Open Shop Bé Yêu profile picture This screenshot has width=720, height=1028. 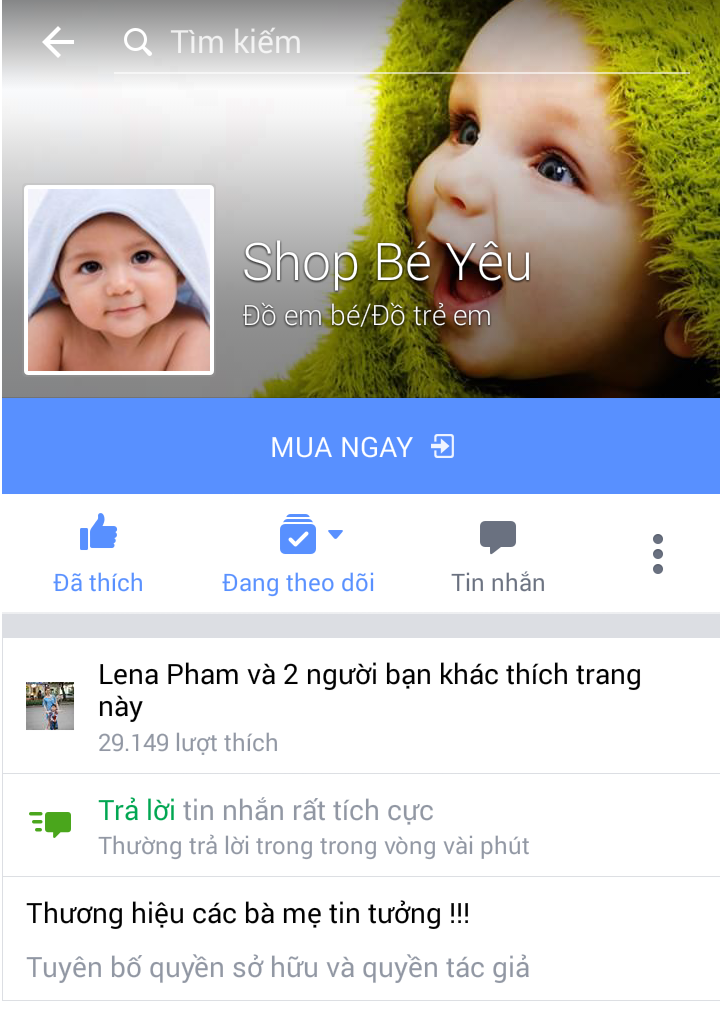click(119, 280)
